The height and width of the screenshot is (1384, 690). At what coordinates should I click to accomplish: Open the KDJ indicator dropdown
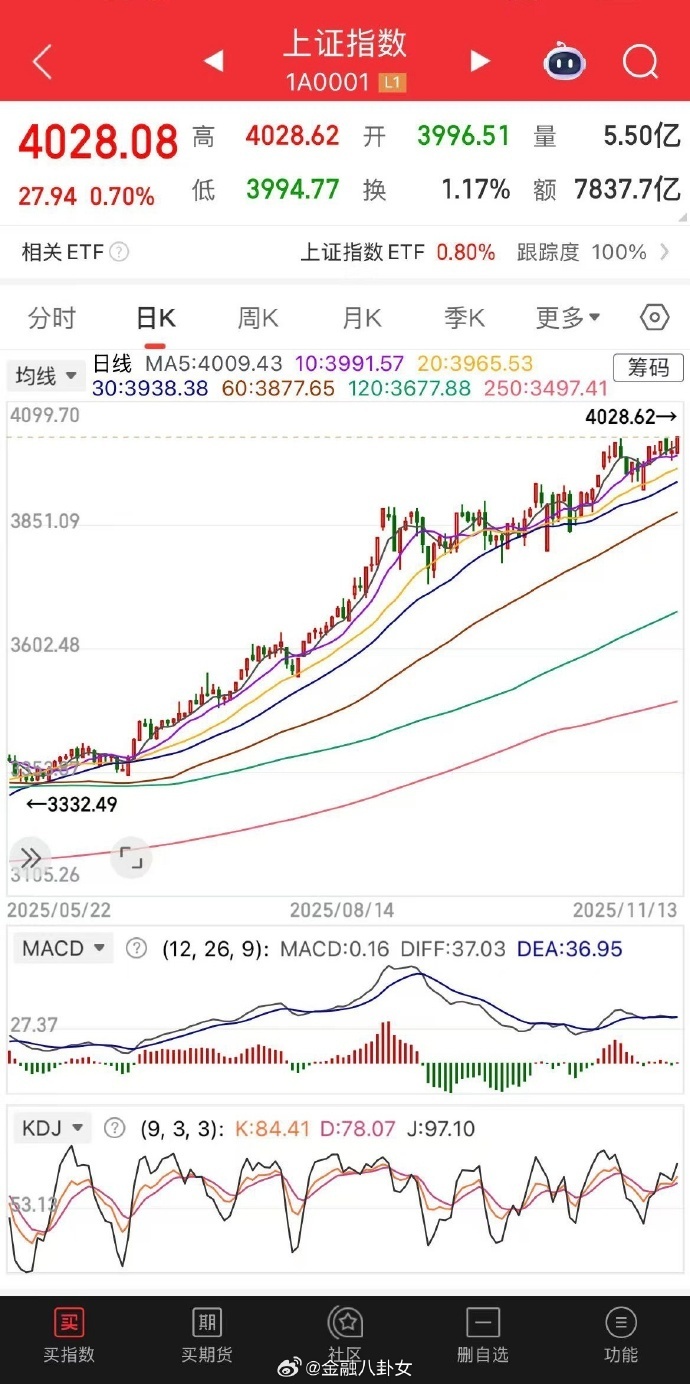(52, 1129)
